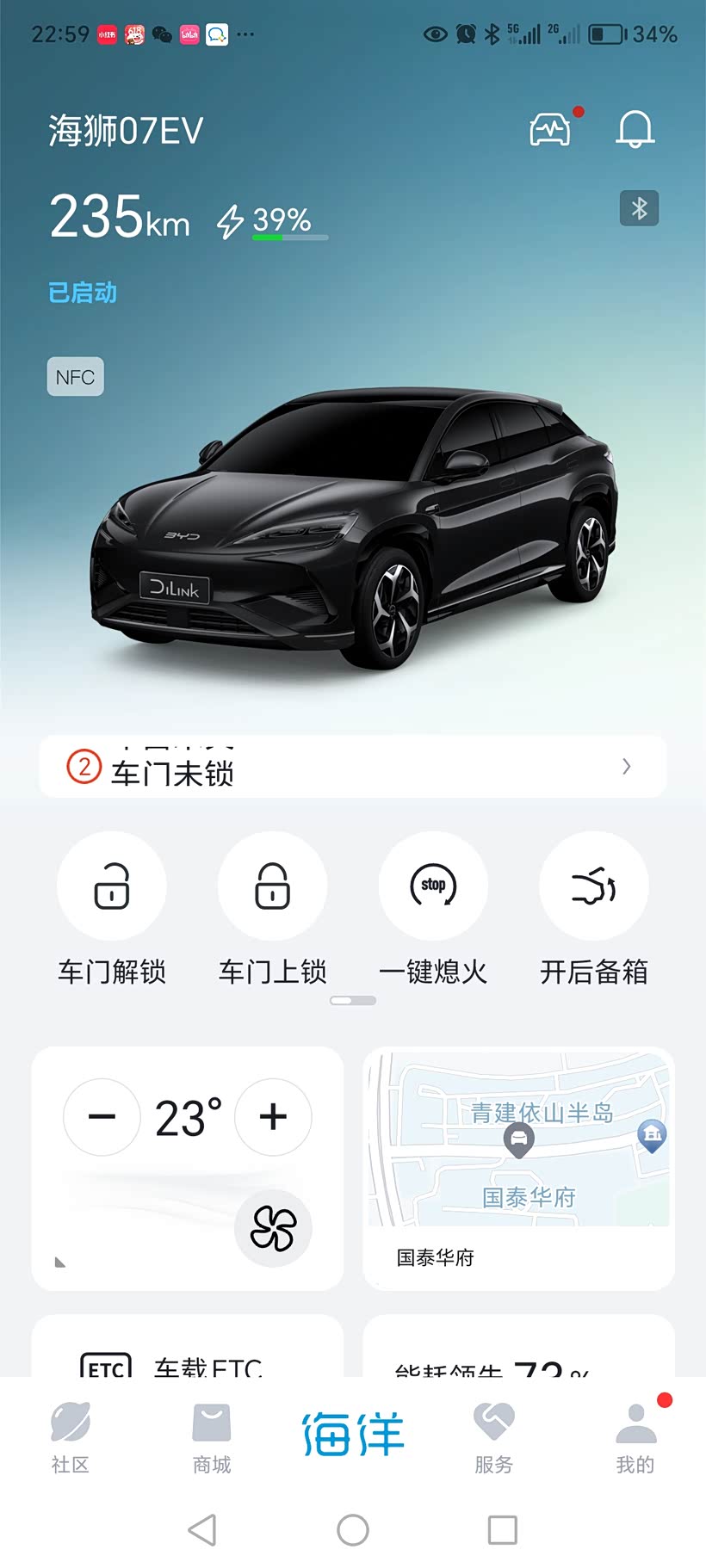The height and width of the screenshot is (1568, 706).
Task: Open the trunk with 开后备箱
Action: 594,886
